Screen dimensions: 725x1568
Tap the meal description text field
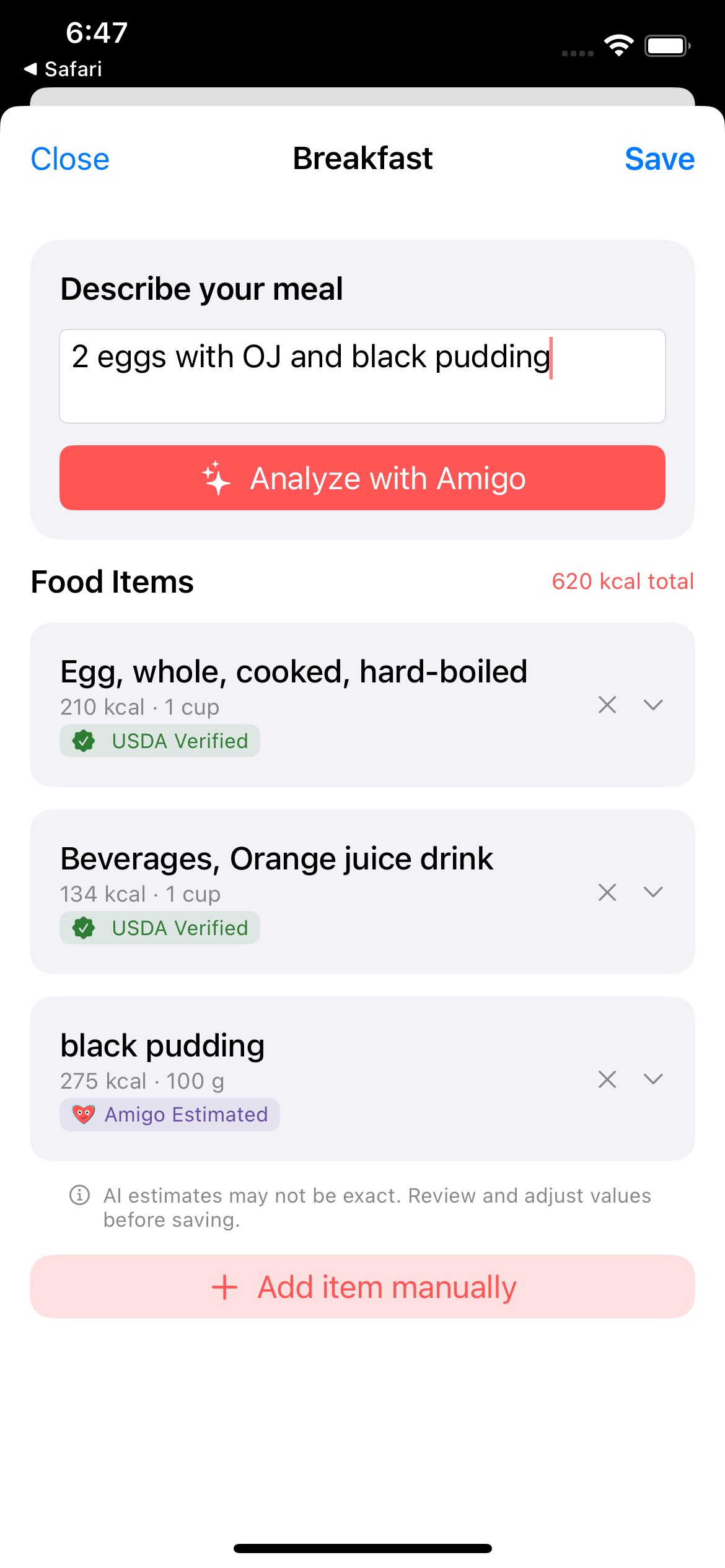point(362,376)
